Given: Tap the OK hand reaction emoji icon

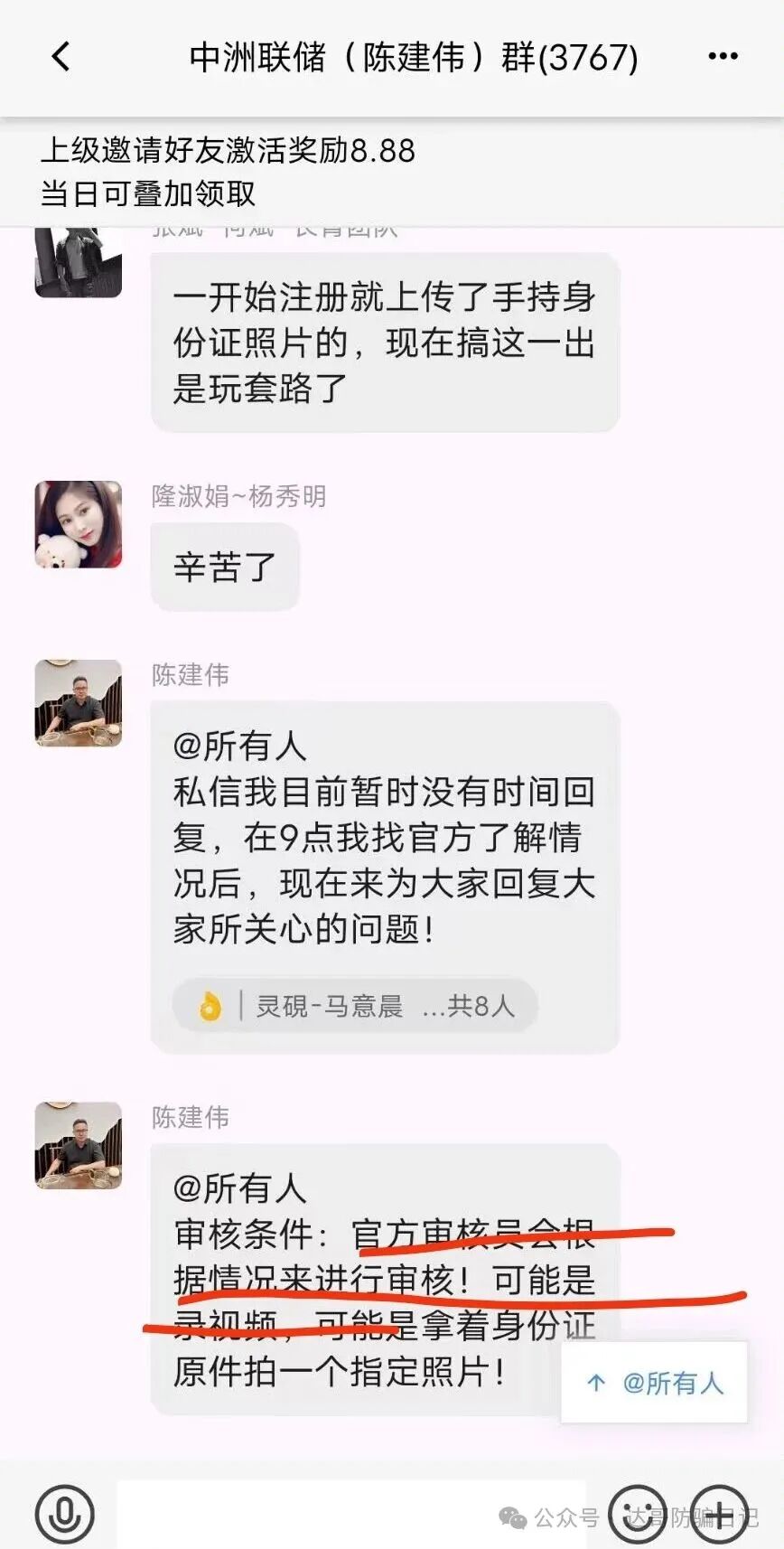Looking at the screenshot, I should (x=210, y=1004).
